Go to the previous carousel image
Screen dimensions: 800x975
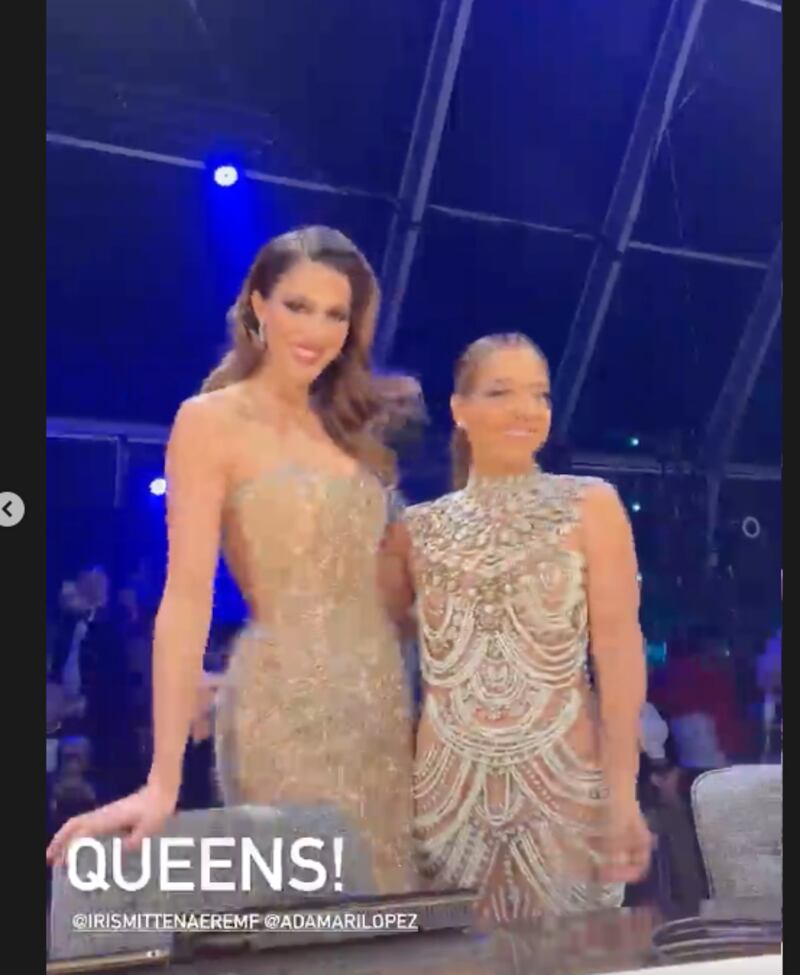[9, 509]
